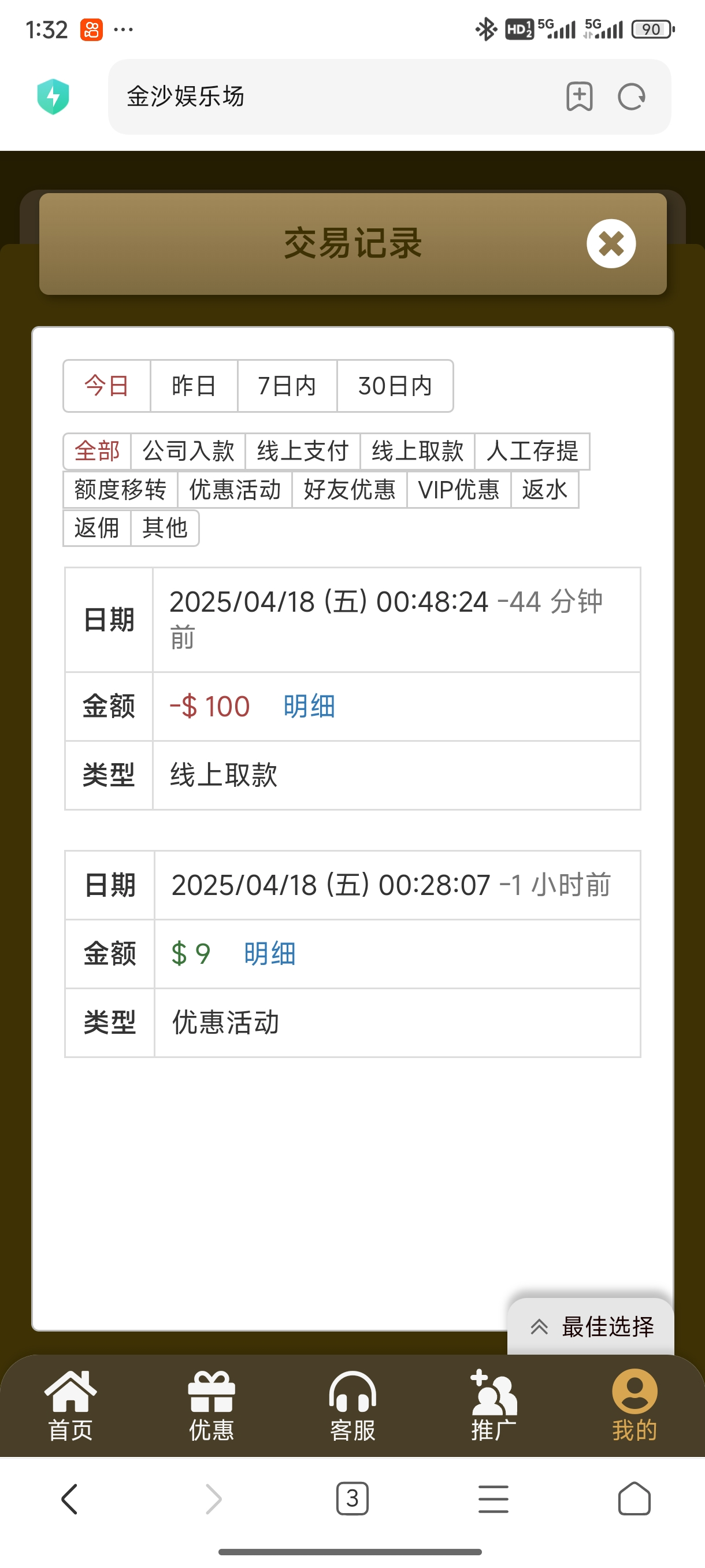
Task: View 明细 for the $9 promotion record
Action: [269, 954]
